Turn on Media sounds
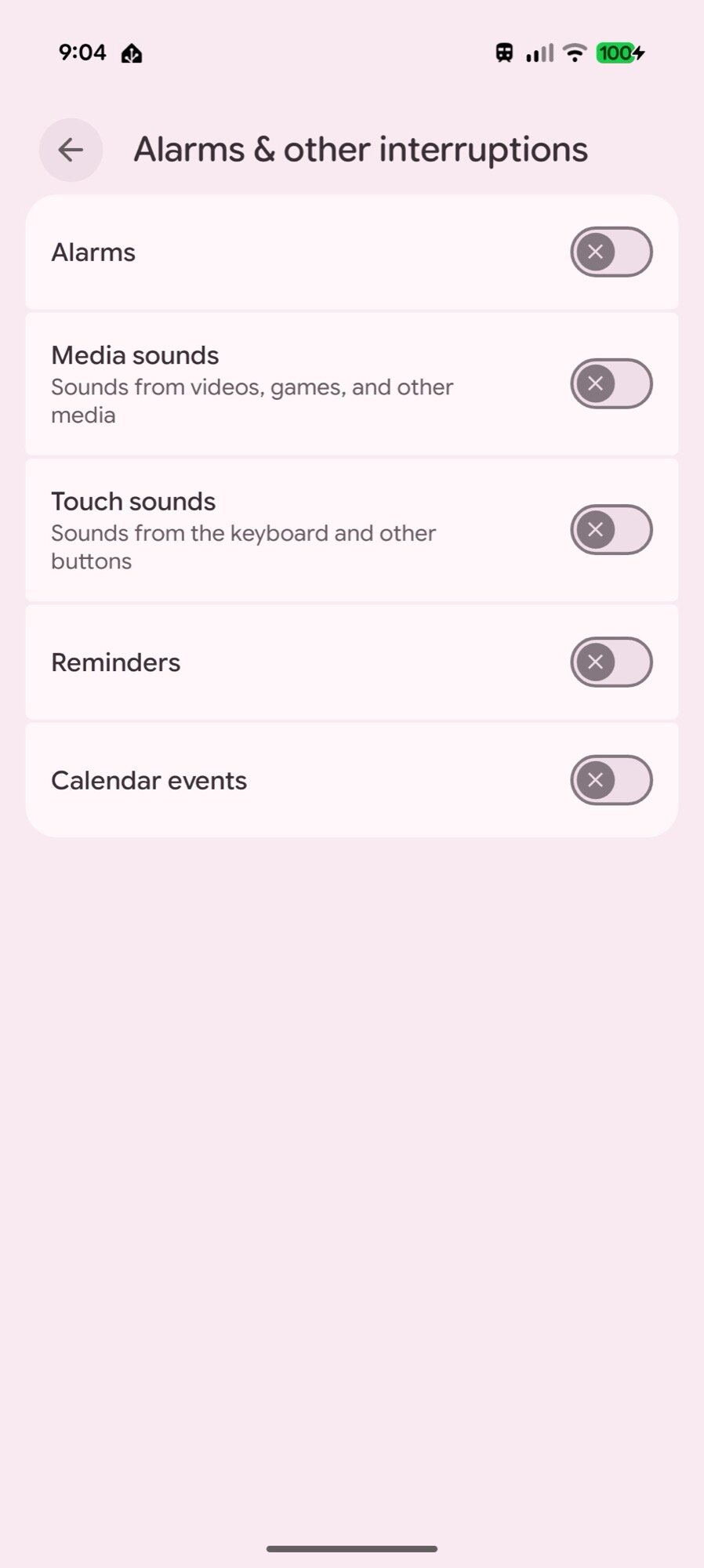This screenshot has height=1568, width=704. coord(611,383)
